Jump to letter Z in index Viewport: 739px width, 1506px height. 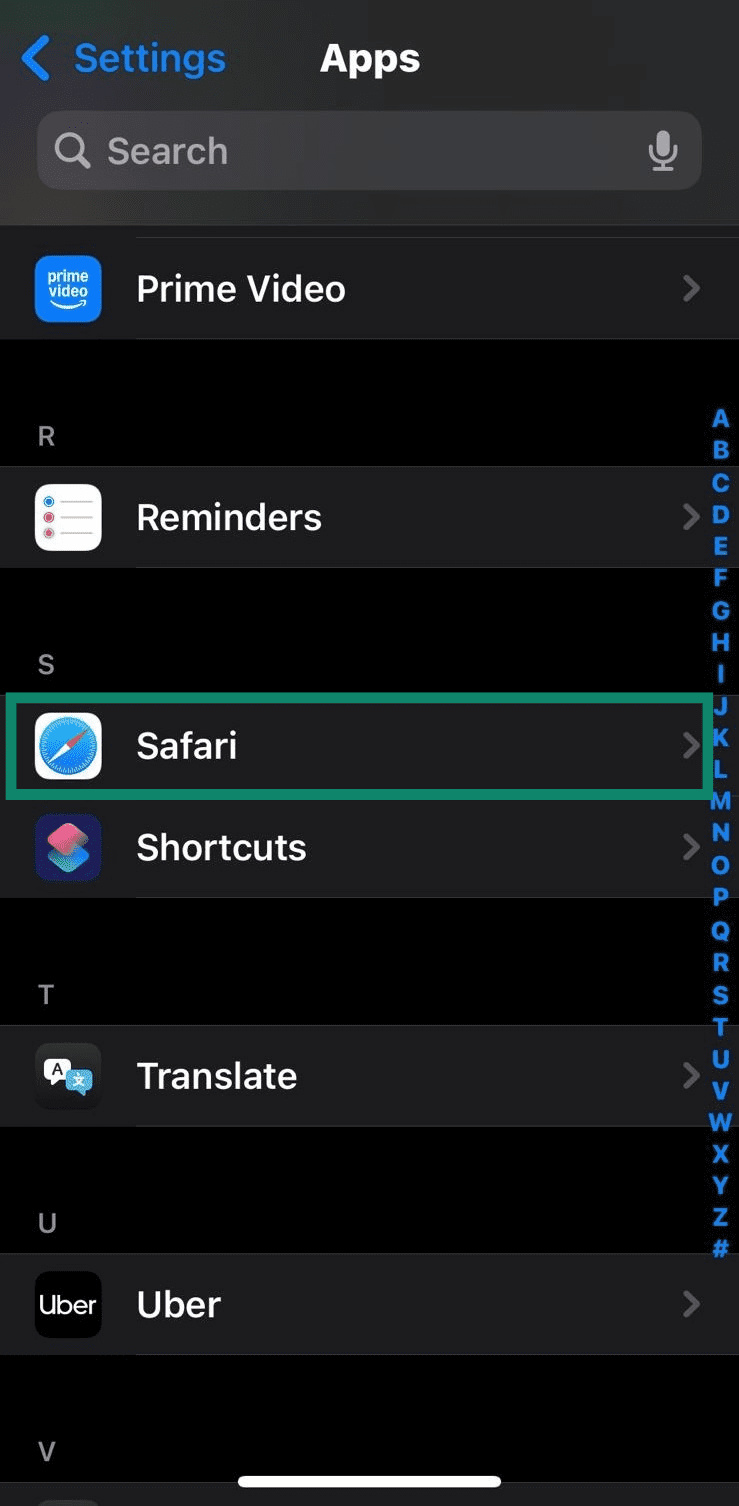(720, 1217)
